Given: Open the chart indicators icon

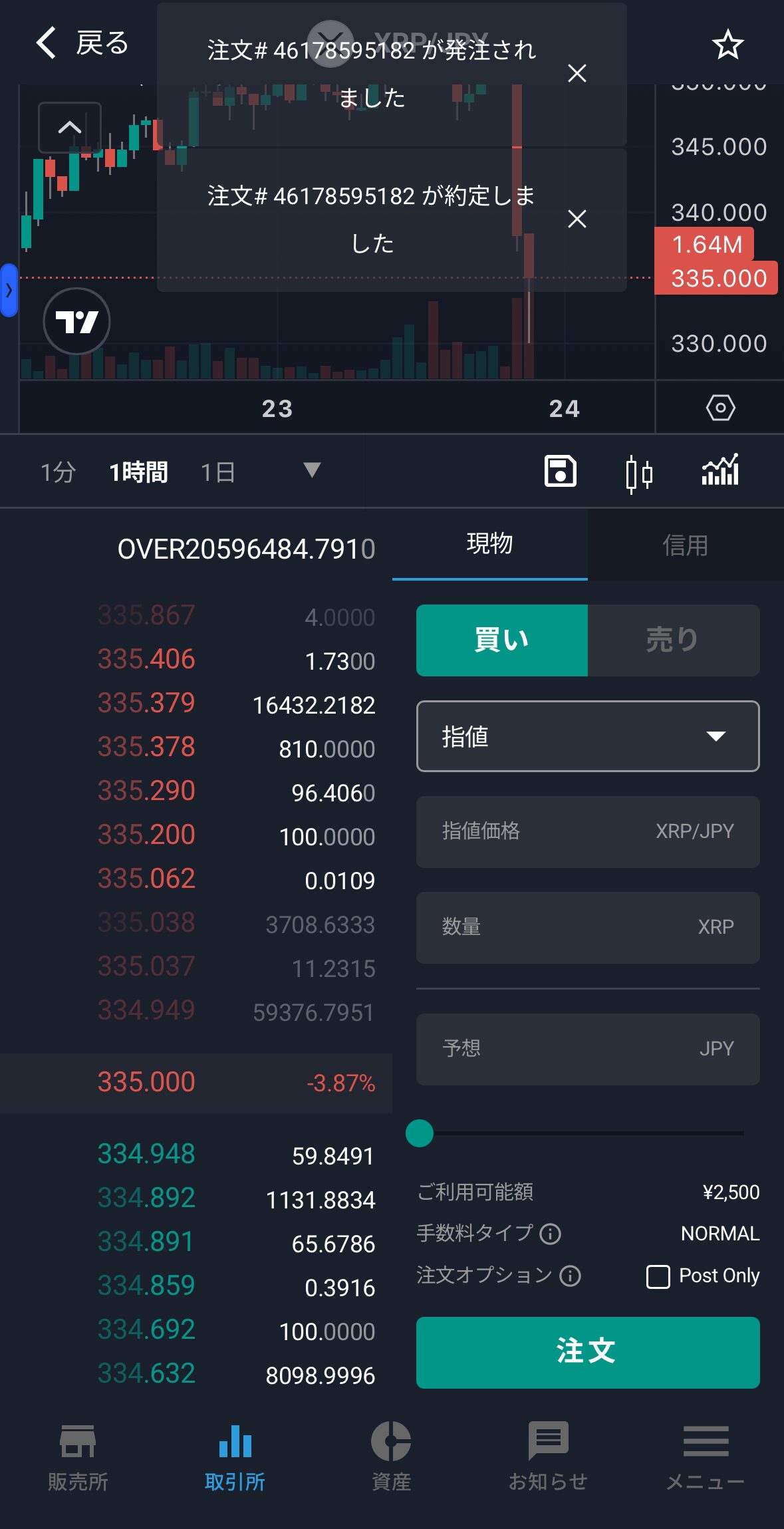Looking at the screenshot, I should (x=720, y=471).
